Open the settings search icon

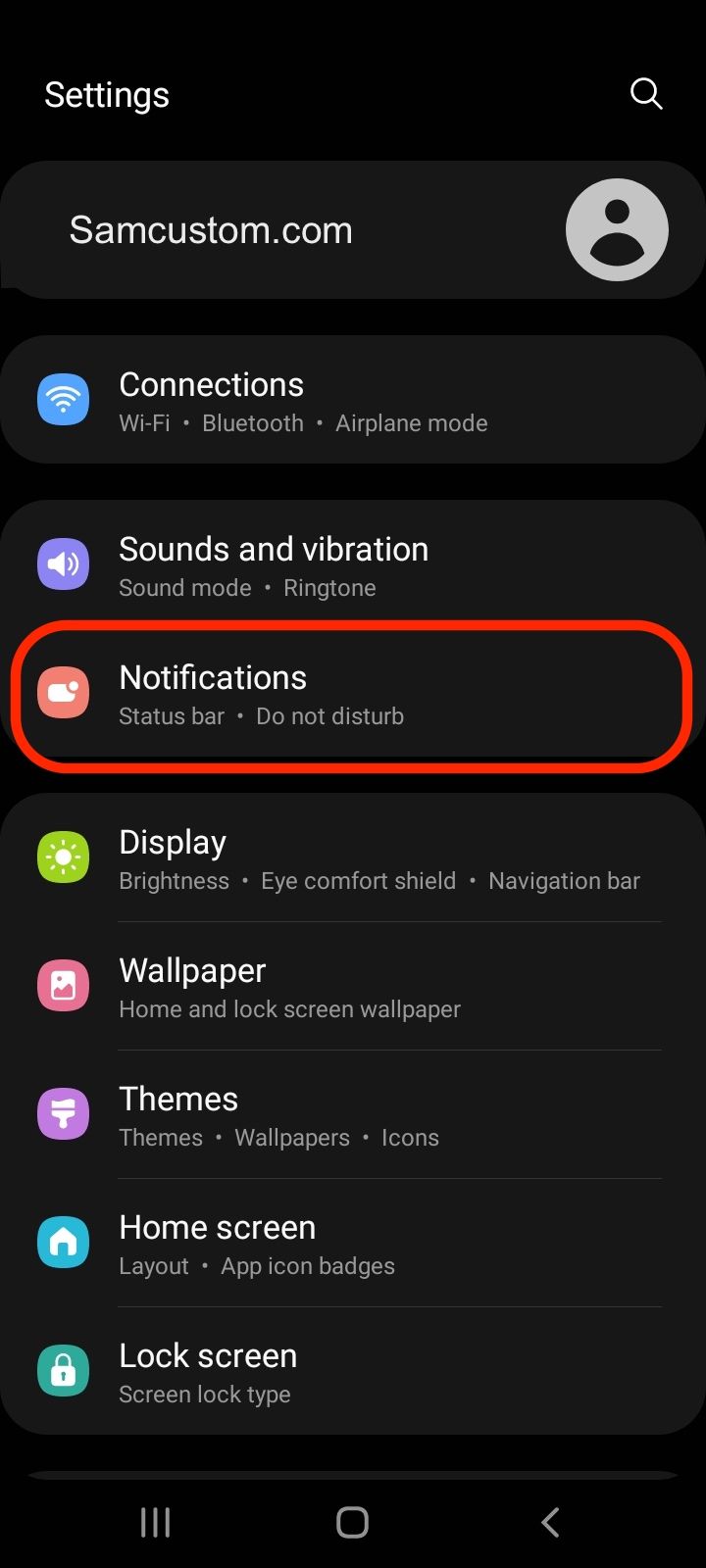pyautogui.click(x=646, y=94)
